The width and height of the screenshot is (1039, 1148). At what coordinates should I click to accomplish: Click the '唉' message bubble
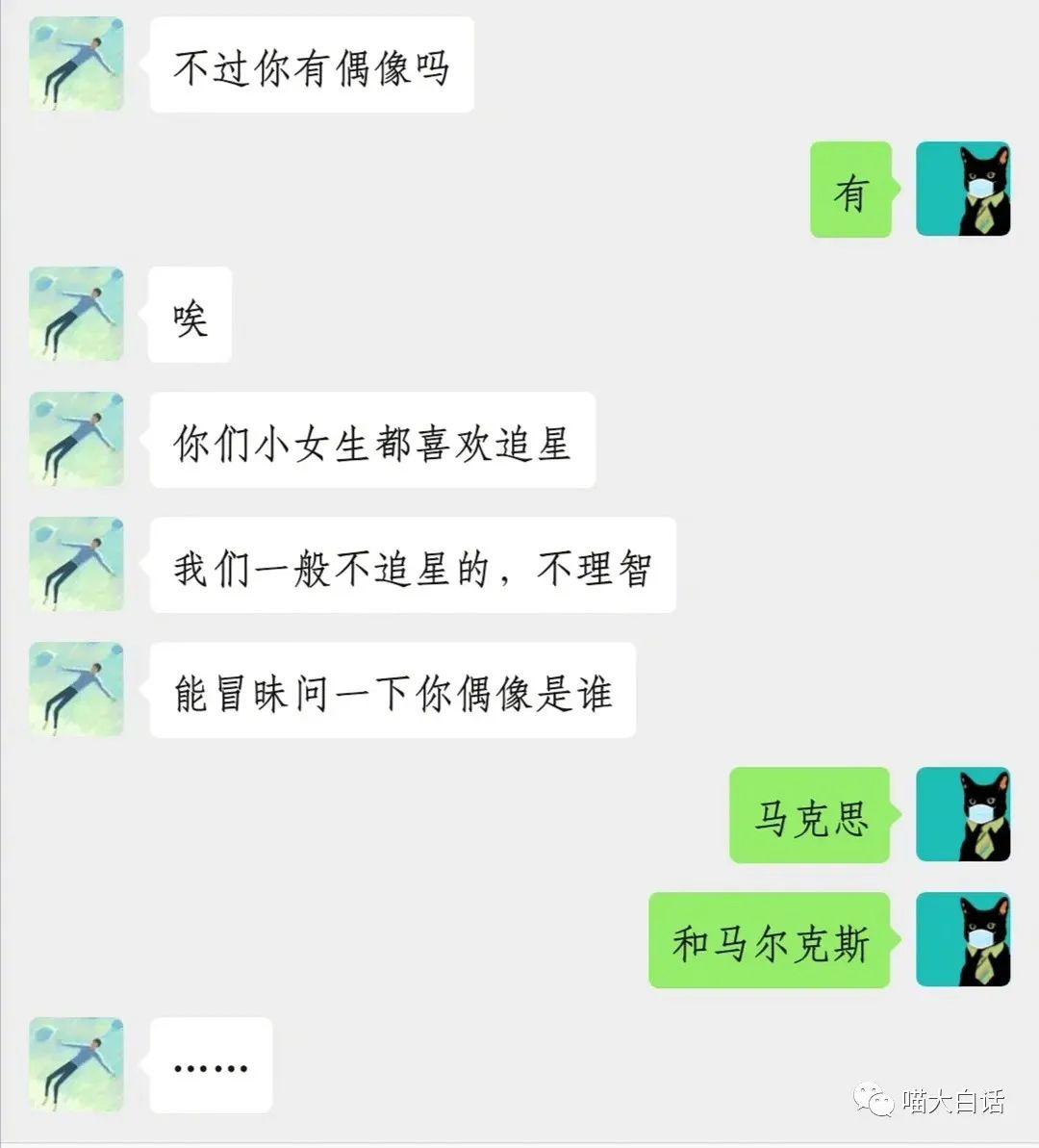pyautogui.click(x=189, y=316)
